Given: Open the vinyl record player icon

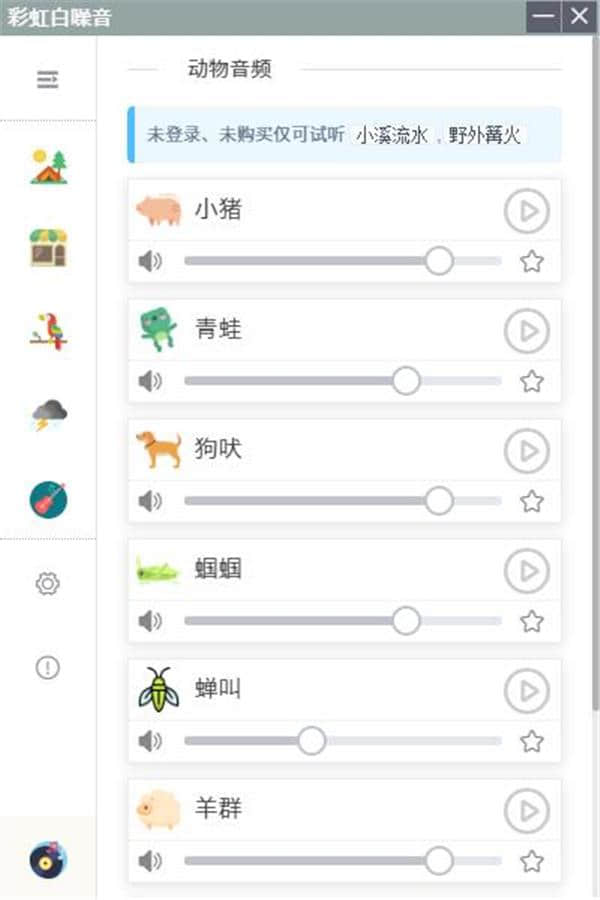Looking at the screenshot, I should pos(48,859).
